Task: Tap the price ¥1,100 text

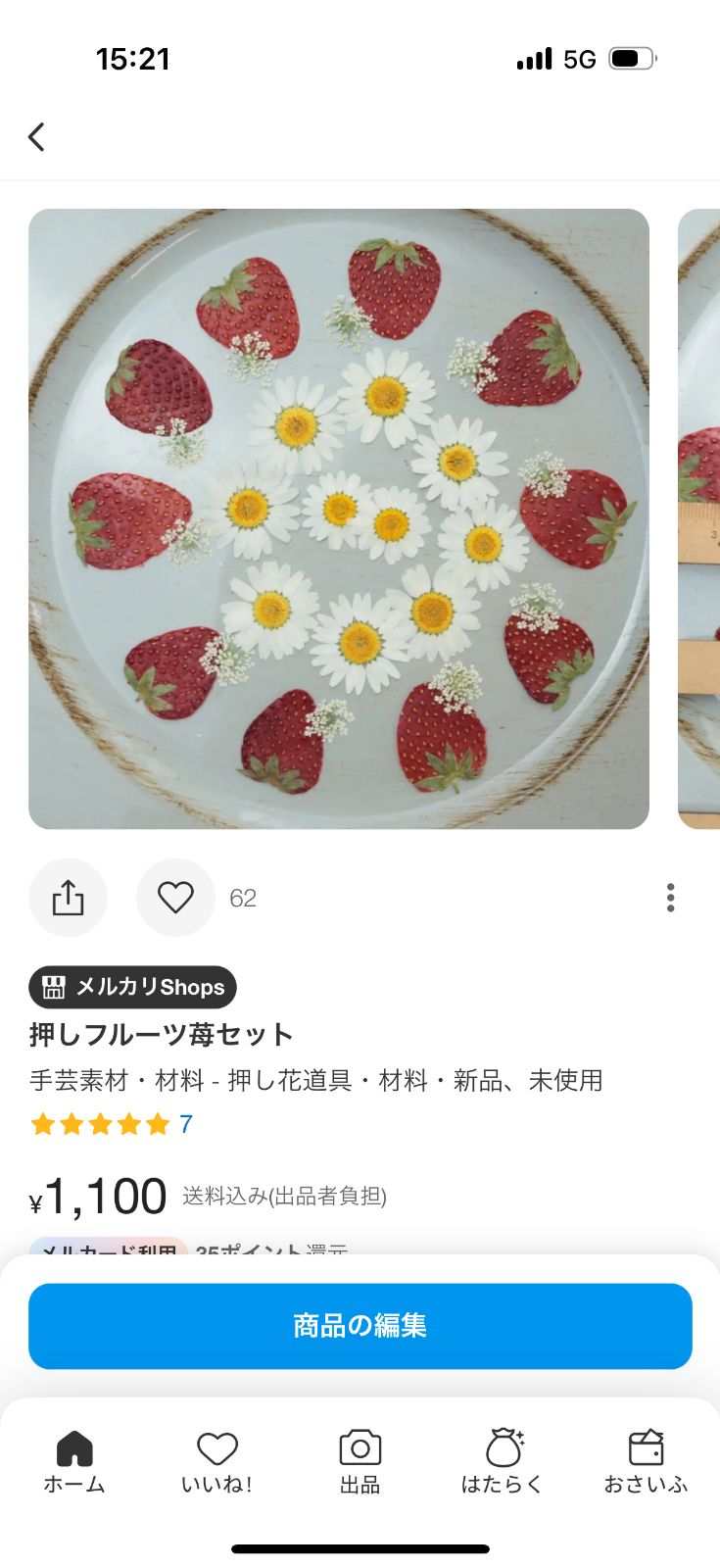Action: point(99,1195)
